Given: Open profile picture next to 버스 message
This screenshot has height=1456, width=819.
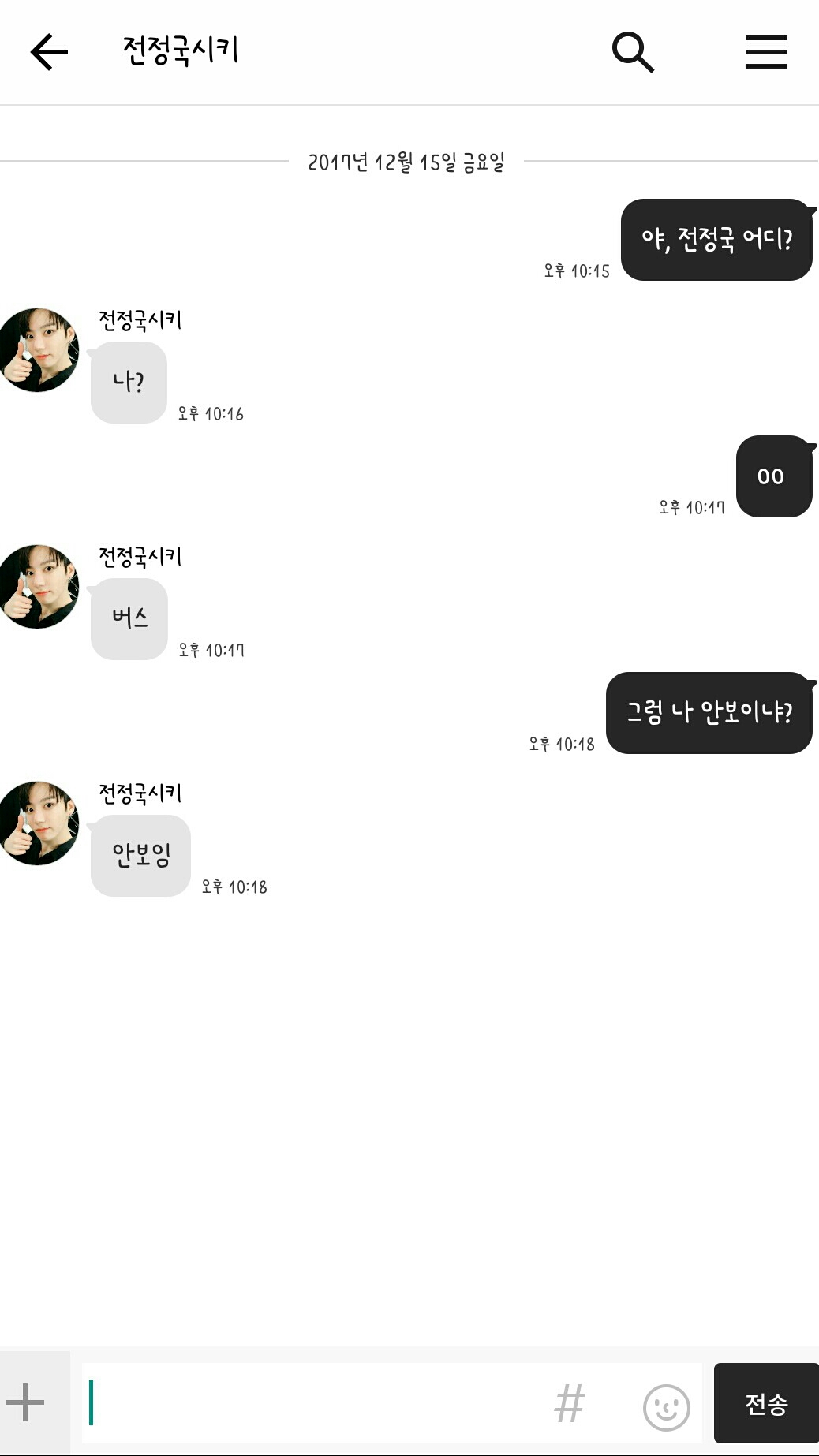Looking at the screenshot, I should [37, 587].
